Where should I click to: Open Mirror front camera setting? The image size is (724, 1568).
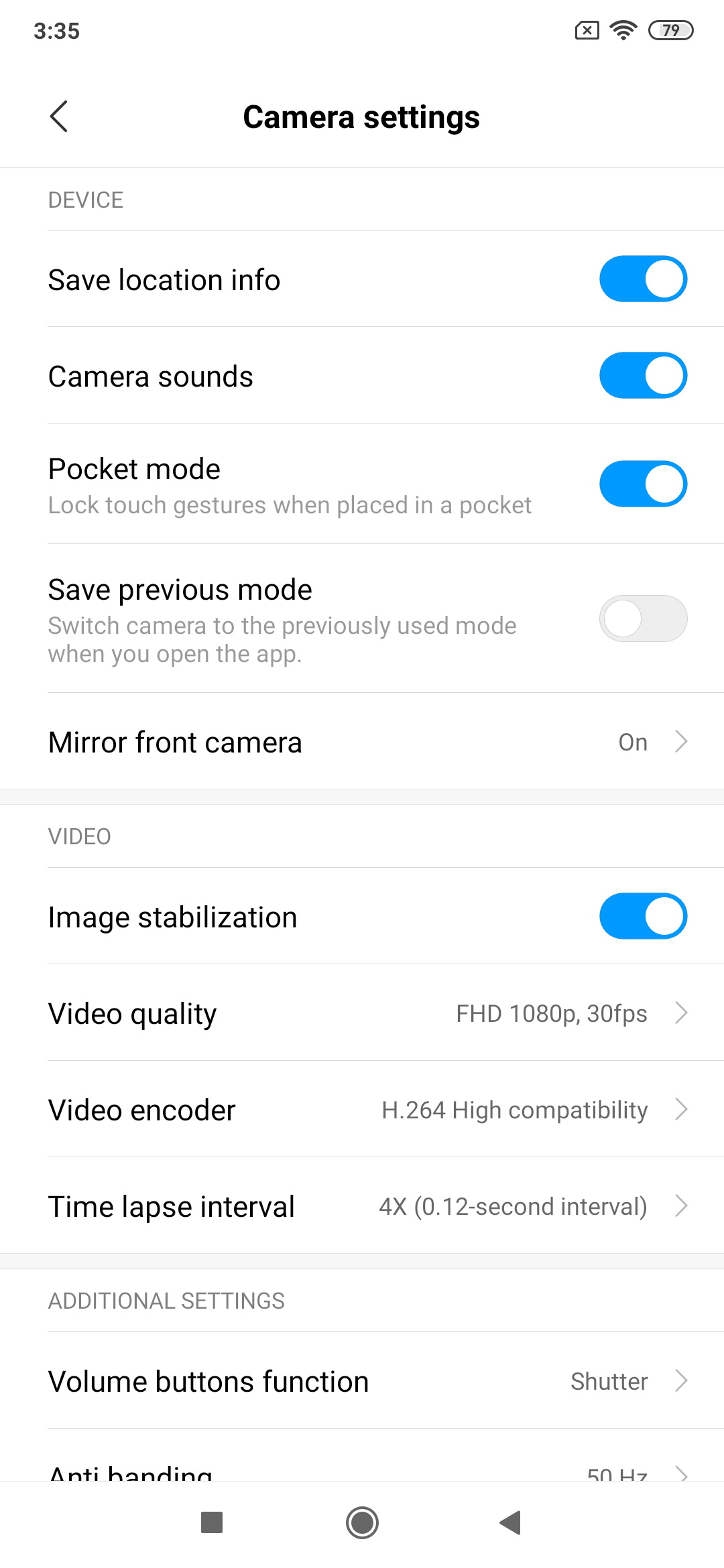[x=362, y=741]
